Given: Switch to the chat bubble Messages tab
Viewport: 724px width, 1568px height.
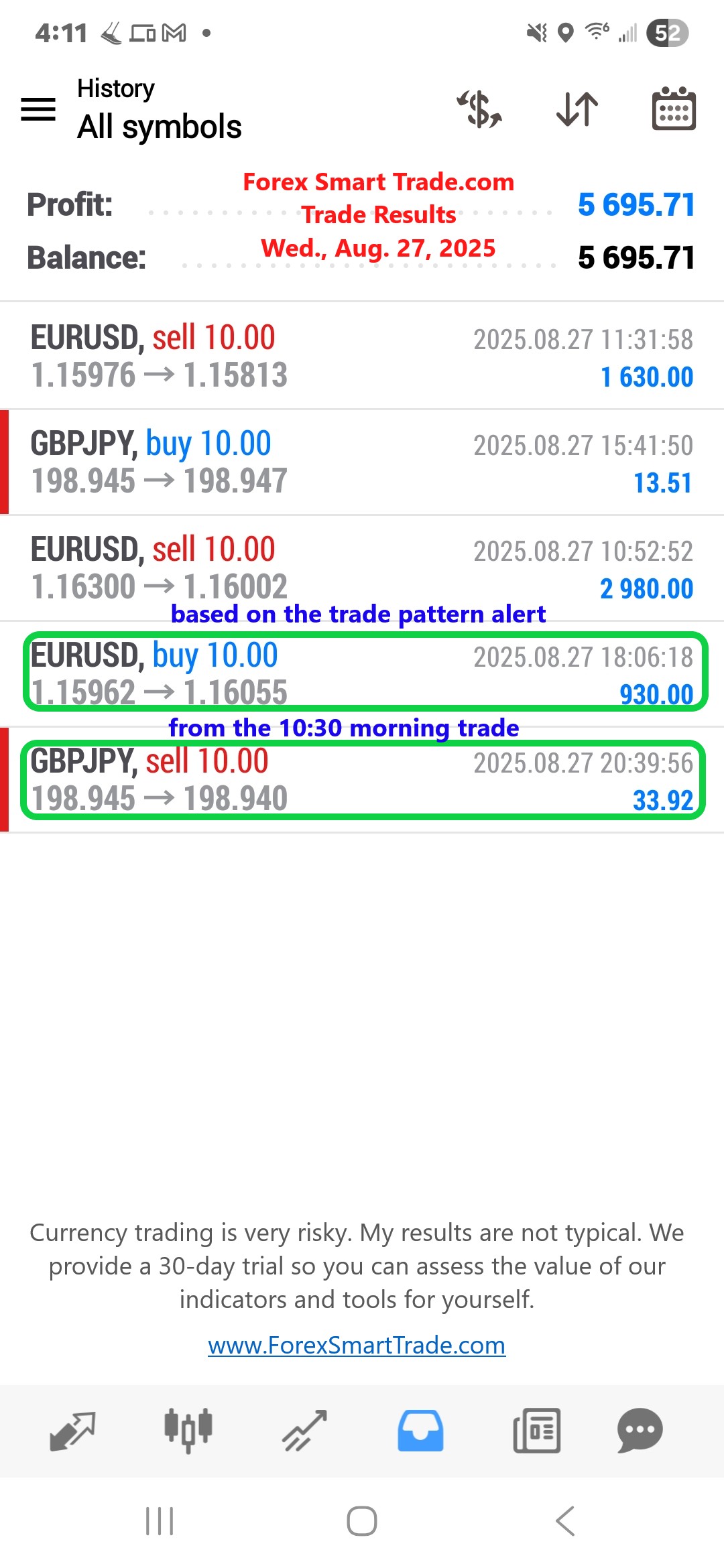Looking at the screenshot, I should (640, 1431).
